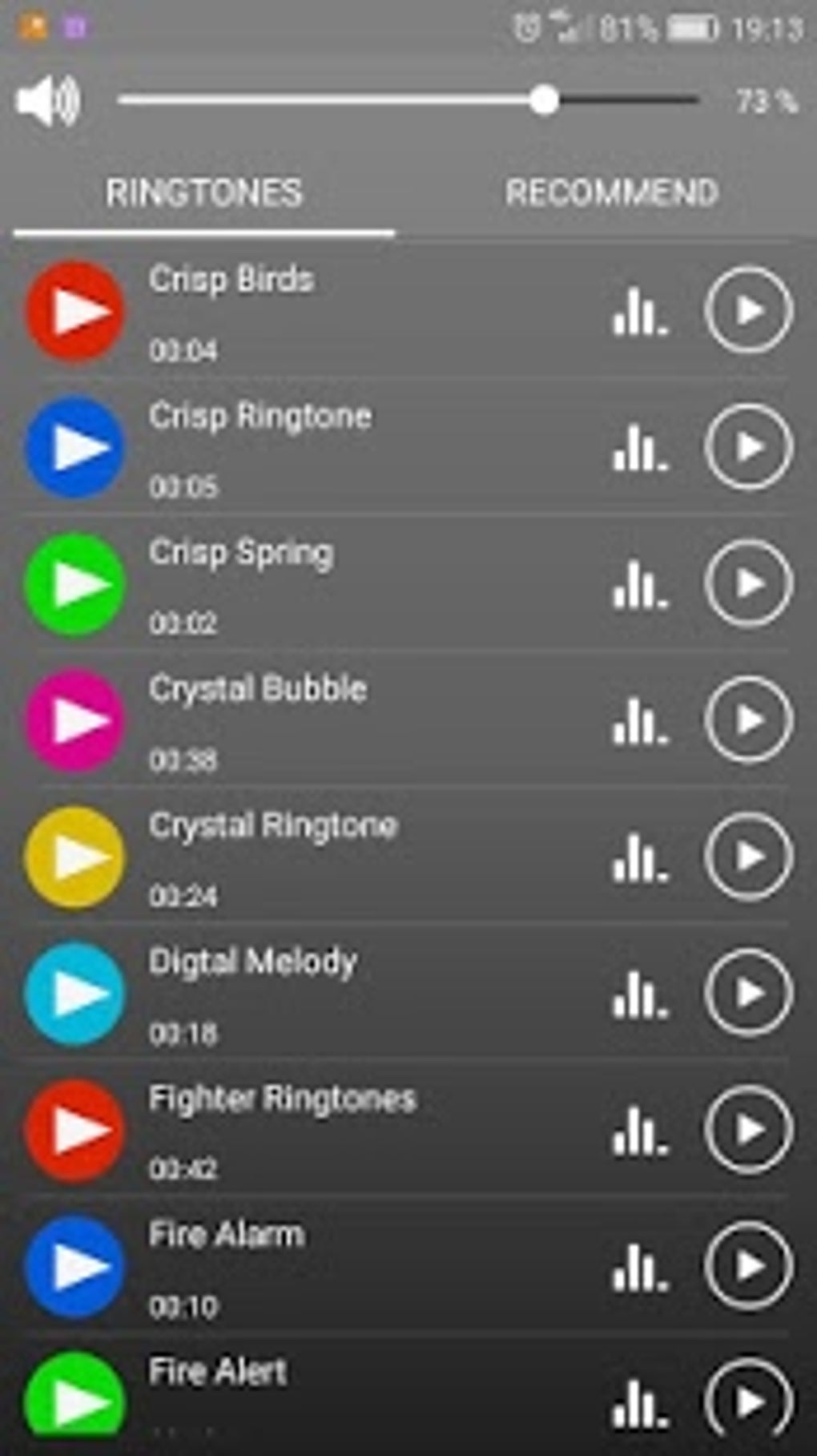The width and height of the screenshot is (817, 1456).
Task: Select the RINGTONES tab
Action: coord(204,193)
